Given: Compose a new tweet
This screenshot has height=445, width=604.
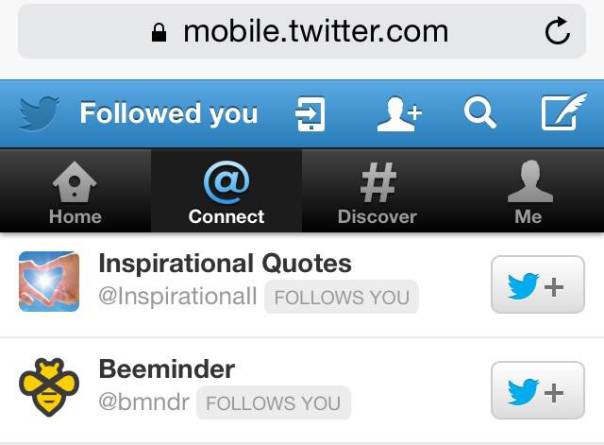Looking at the screenshot, I should point(564,112).
